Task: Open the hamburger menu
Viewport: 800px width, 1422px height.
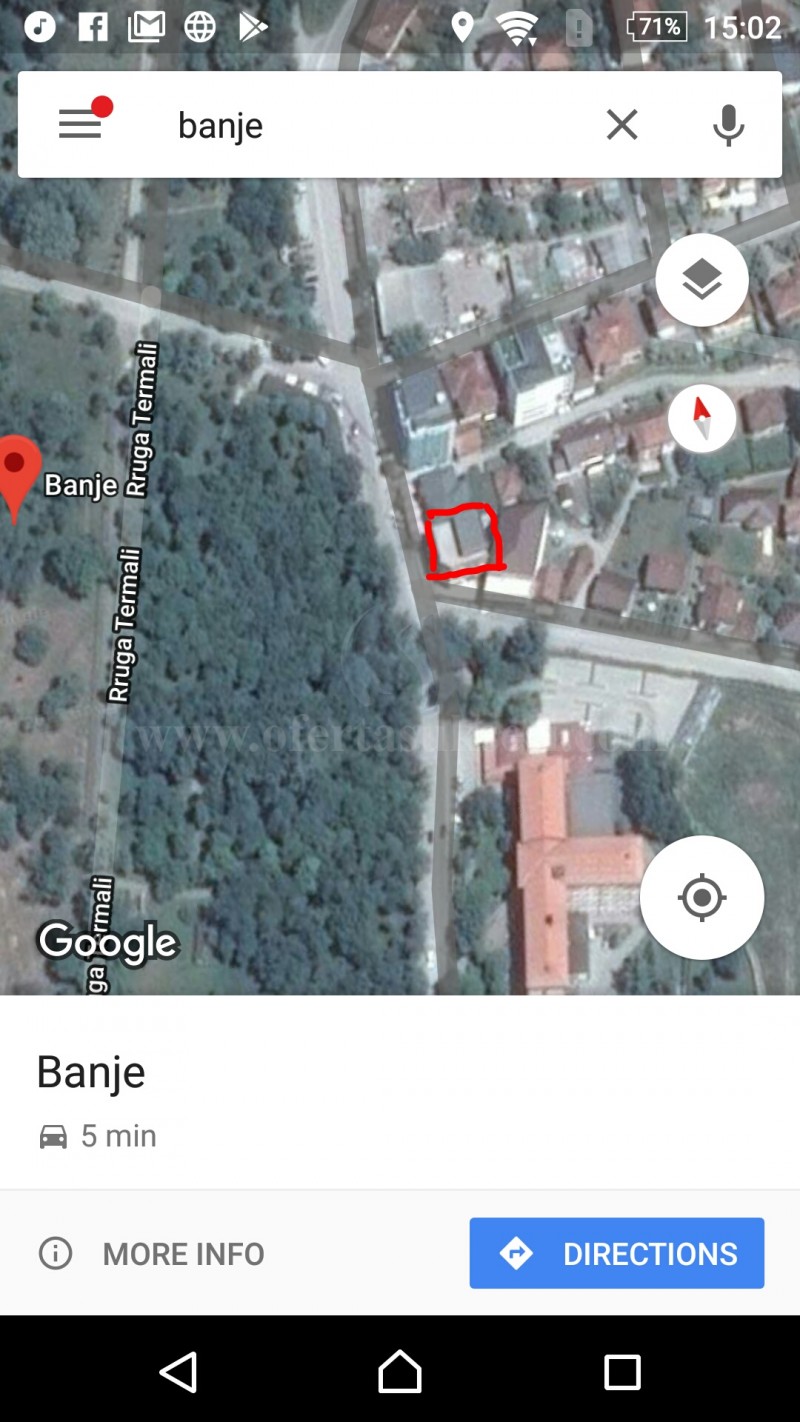Action: tap(80, 124)
